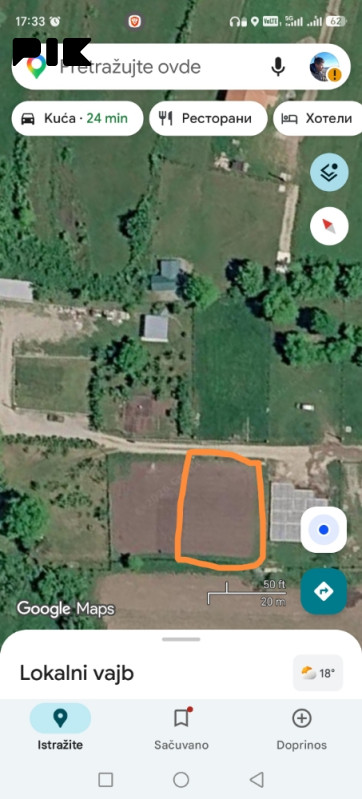The height and width of the screenshot is (799, 362).
Task: Go back with the system back button
Action: tap(256, 779)
